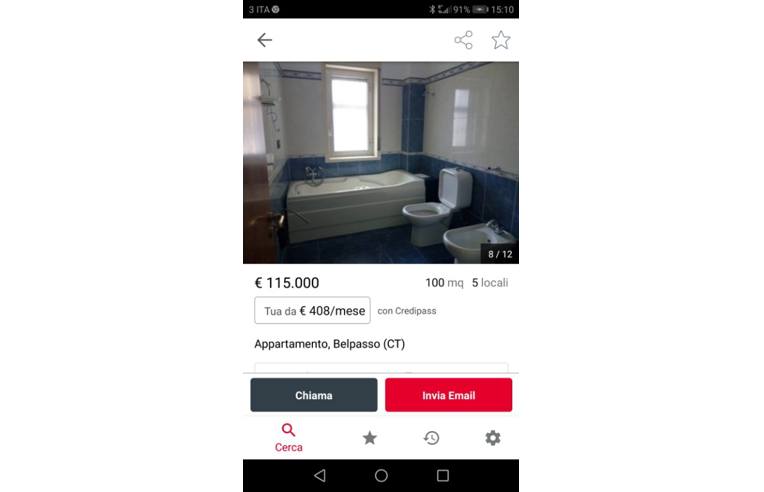Open the system recent apps square

point(443,476)
